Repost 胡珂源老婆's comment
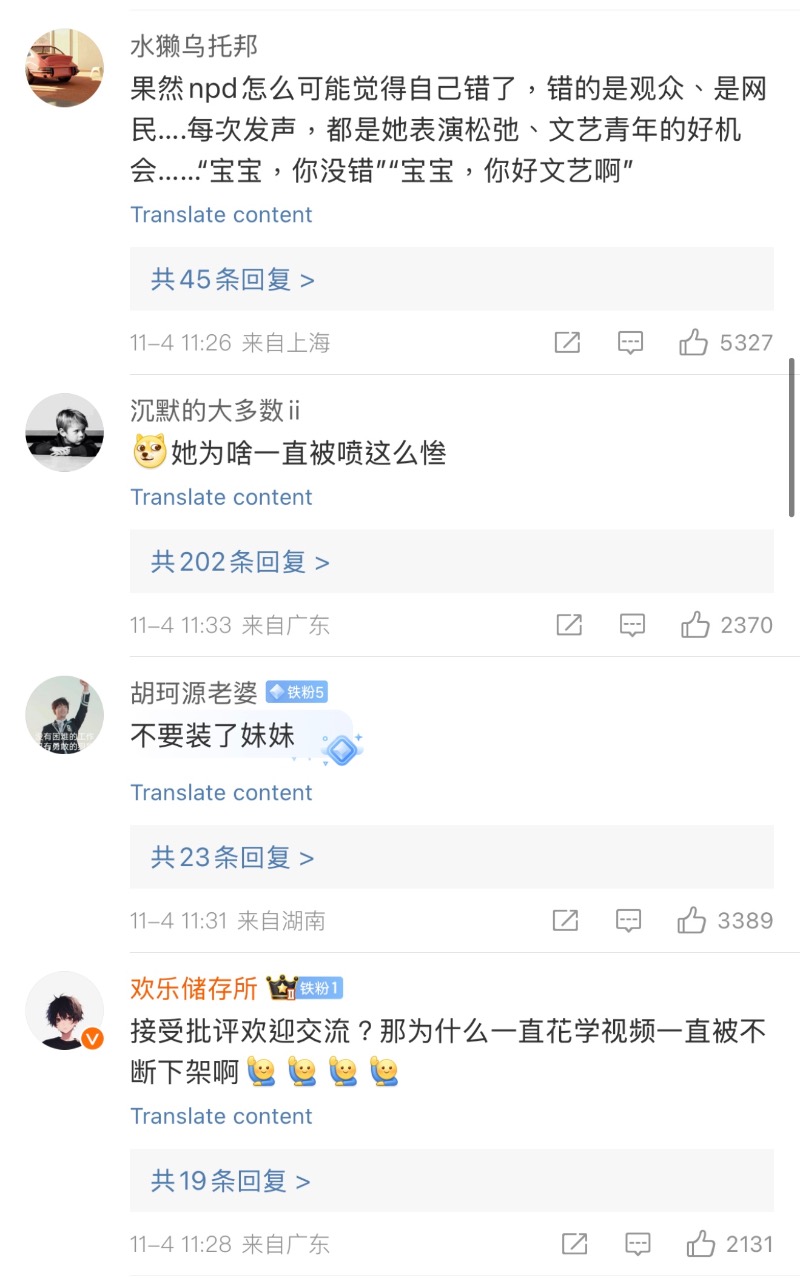 pyautogui.click(x=565, y=921)
